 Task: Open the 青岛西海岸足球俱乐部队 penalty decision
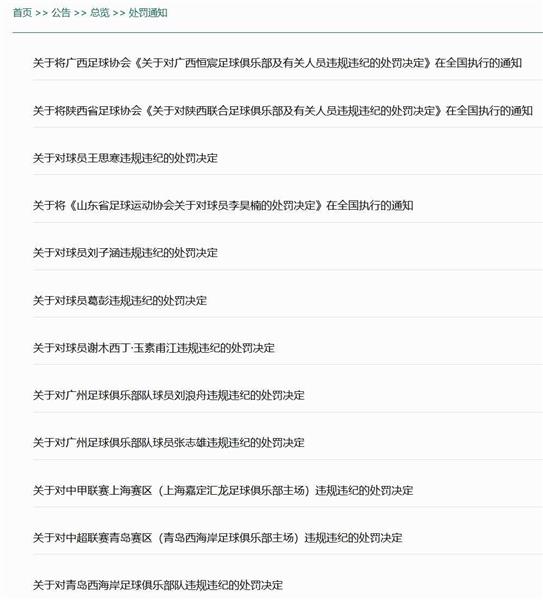click(158, 585)
